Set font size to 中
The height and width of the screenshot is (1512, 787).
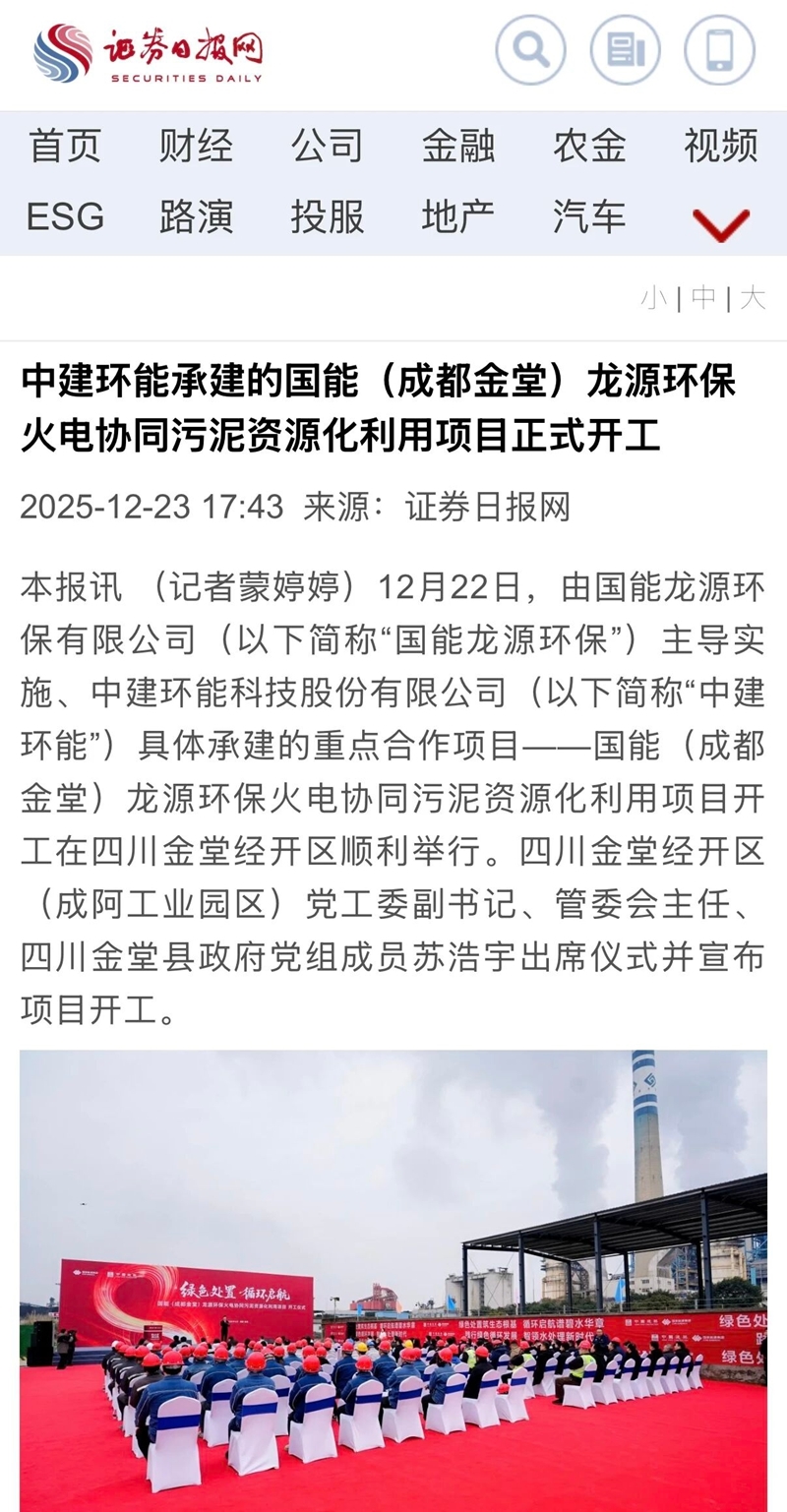tap(703, 297)
